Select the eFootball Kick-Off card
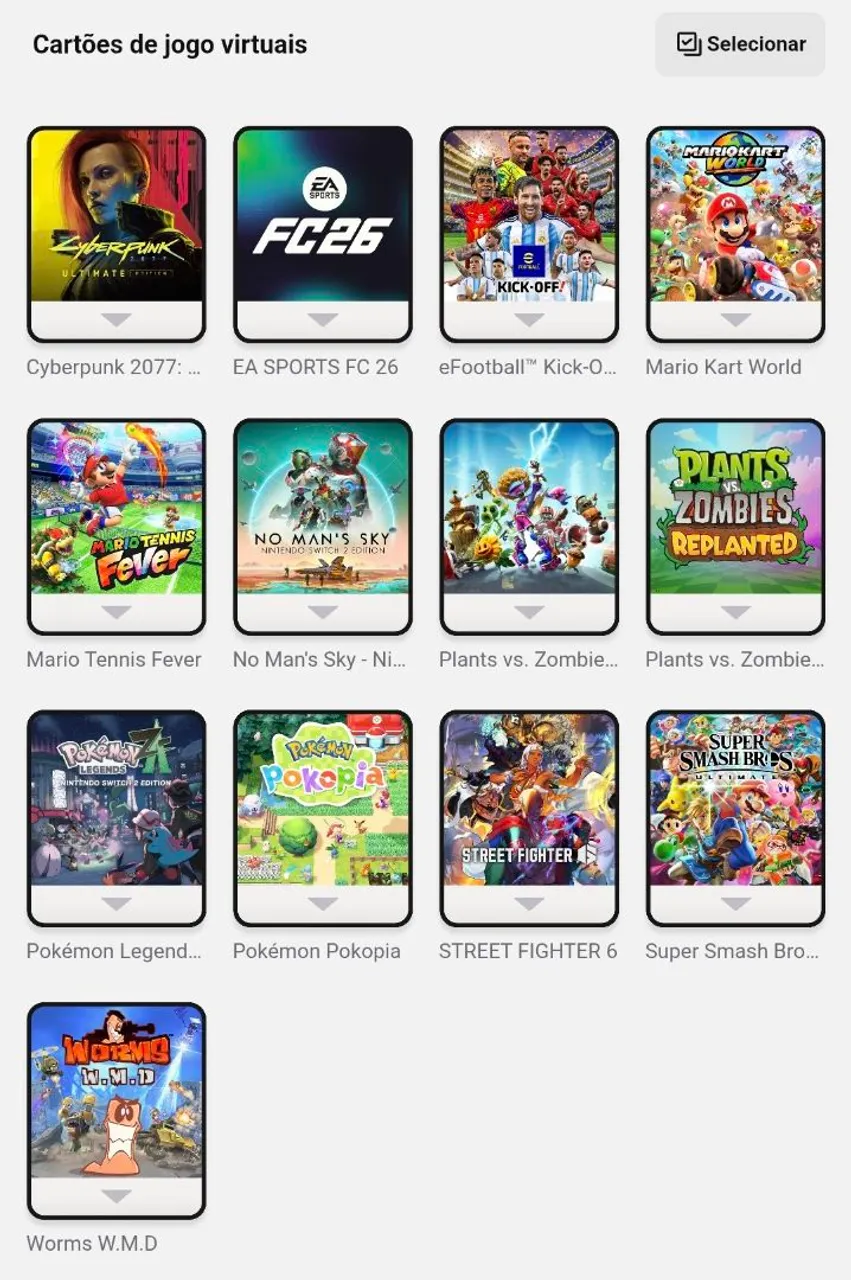This screenshot has height=1280, width=851. [x=529, y=234]
